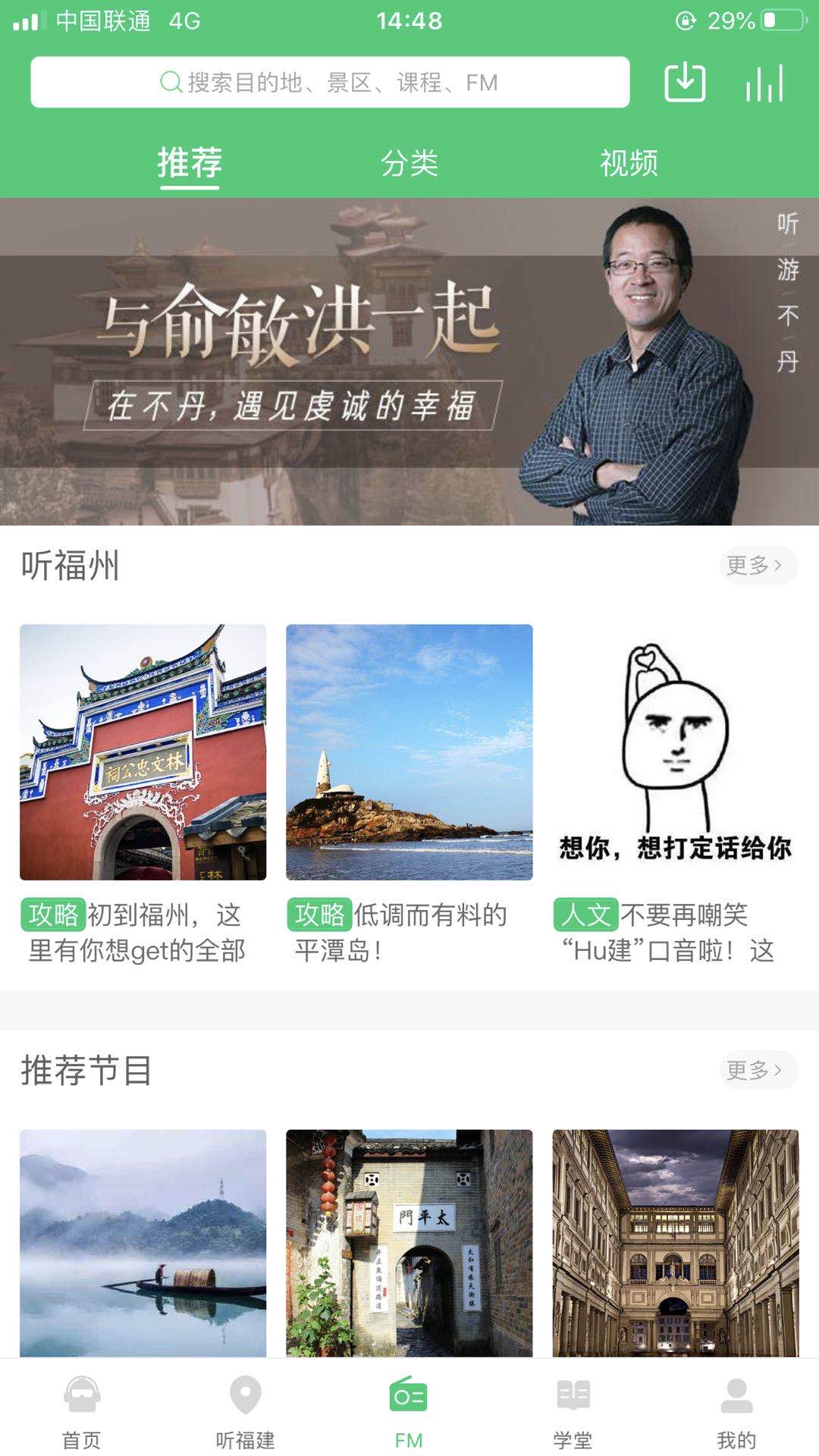The height and width of the screenshot is (1456, 819).
Task: Select the 推荐 tab
Action: pyautogui.click(x=190, y=163)
